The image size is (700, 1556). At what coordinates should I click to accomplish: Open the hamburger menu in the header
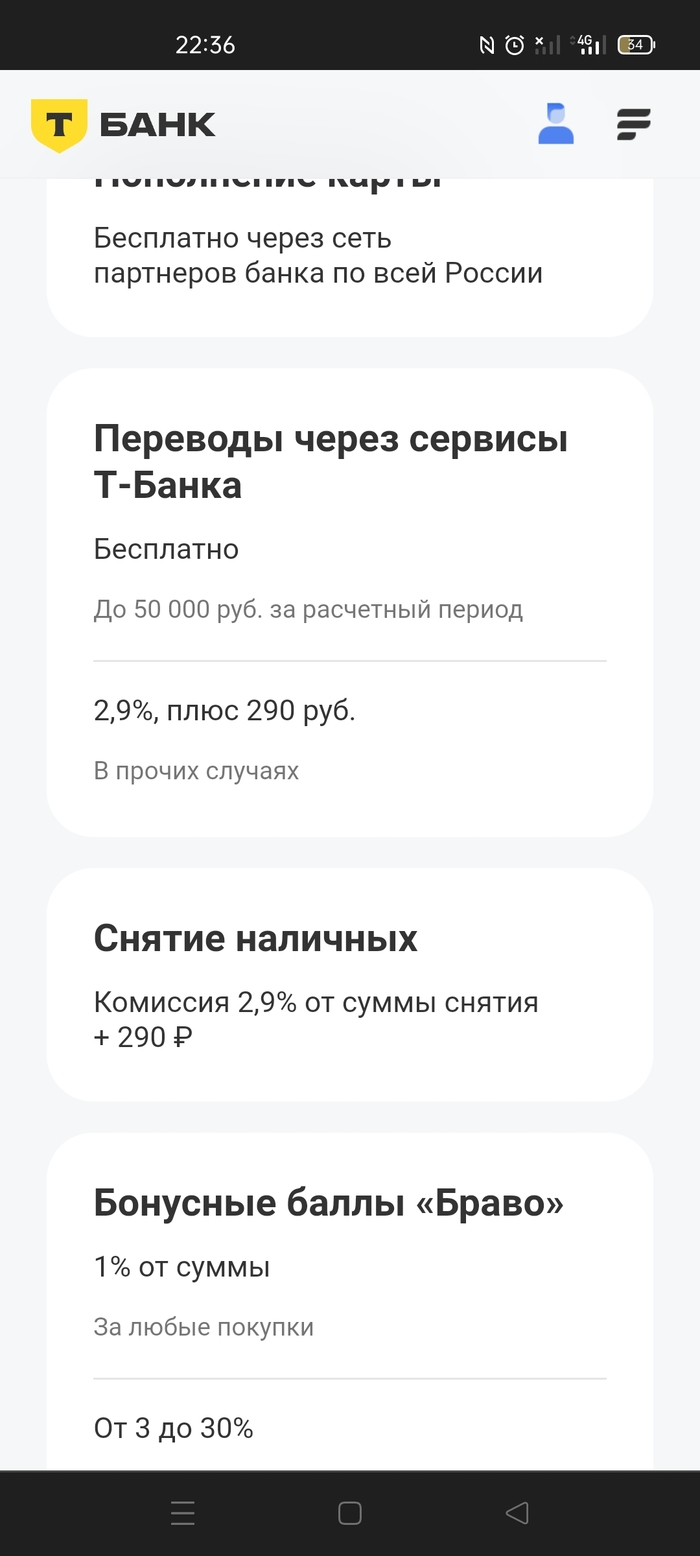633,124
